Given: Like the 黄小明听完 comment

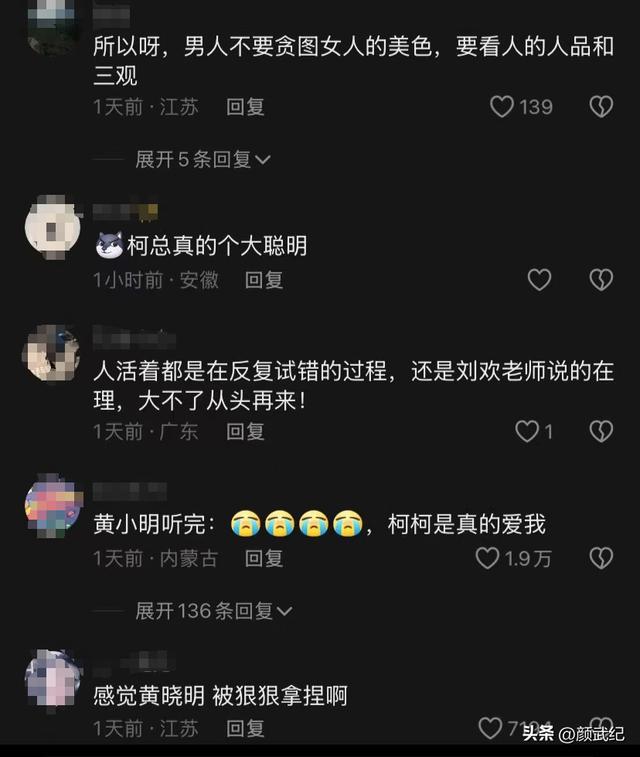Looking at the screenshot, I should (x=488, y=558).
